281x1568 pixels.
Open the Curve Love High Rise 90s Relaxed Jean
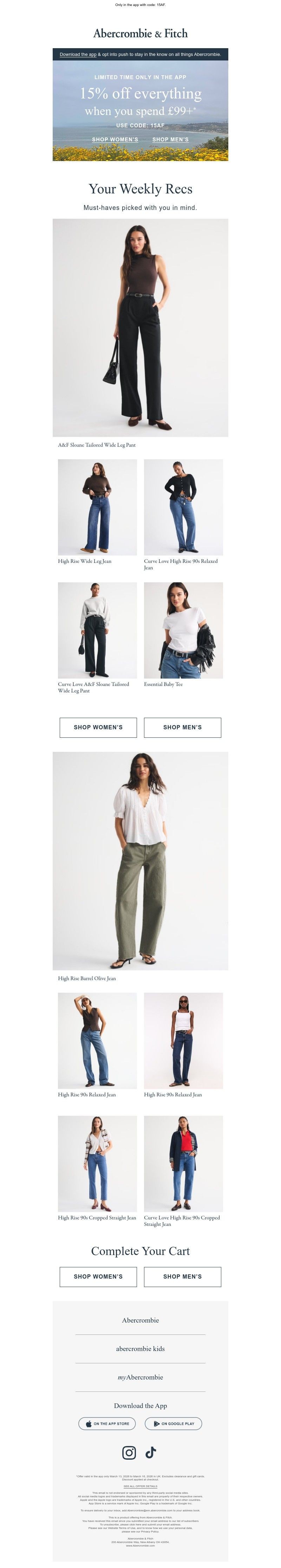(183, 507)
